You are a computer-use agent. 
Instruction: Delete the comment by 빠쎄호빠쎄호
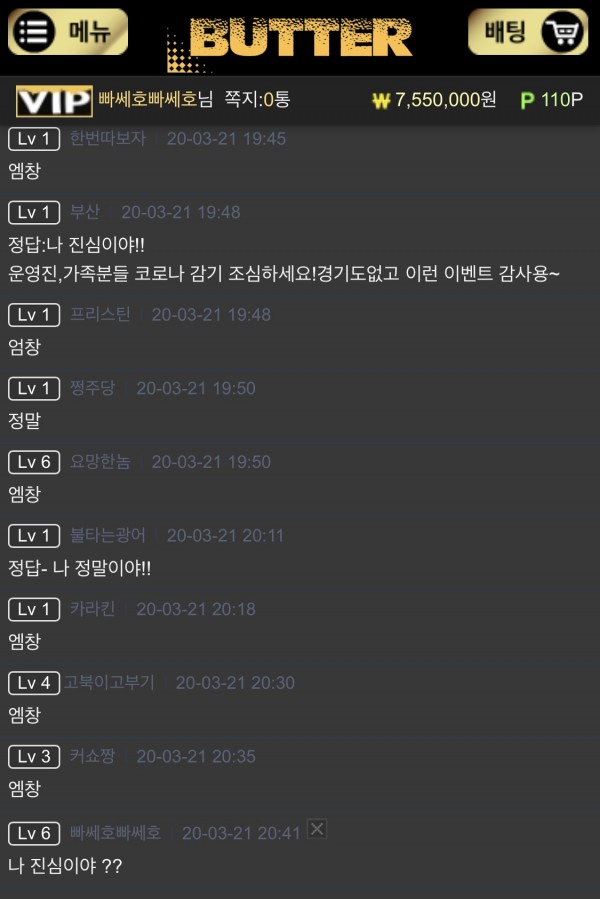(317, 829)
